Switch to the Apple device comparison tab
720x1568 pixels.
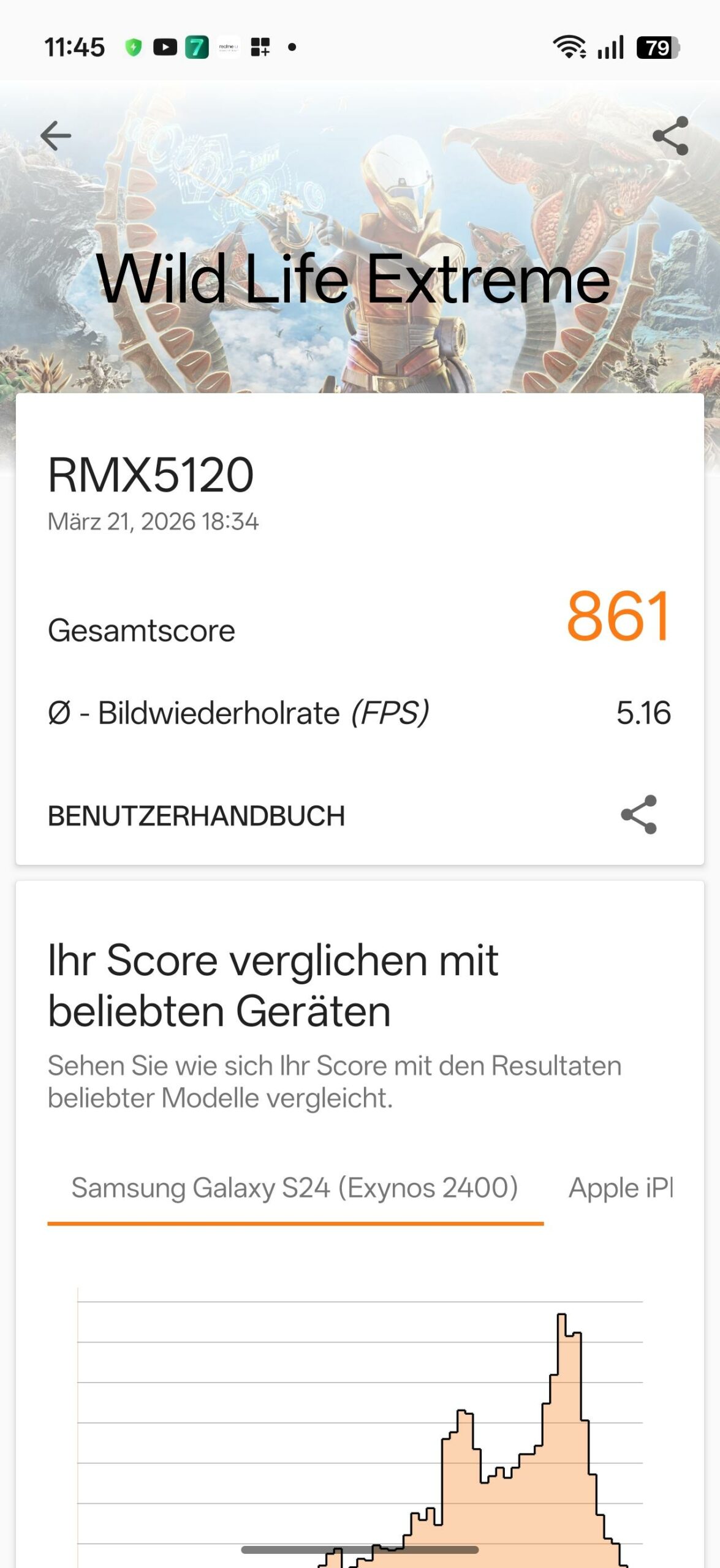click(620, 1188)
